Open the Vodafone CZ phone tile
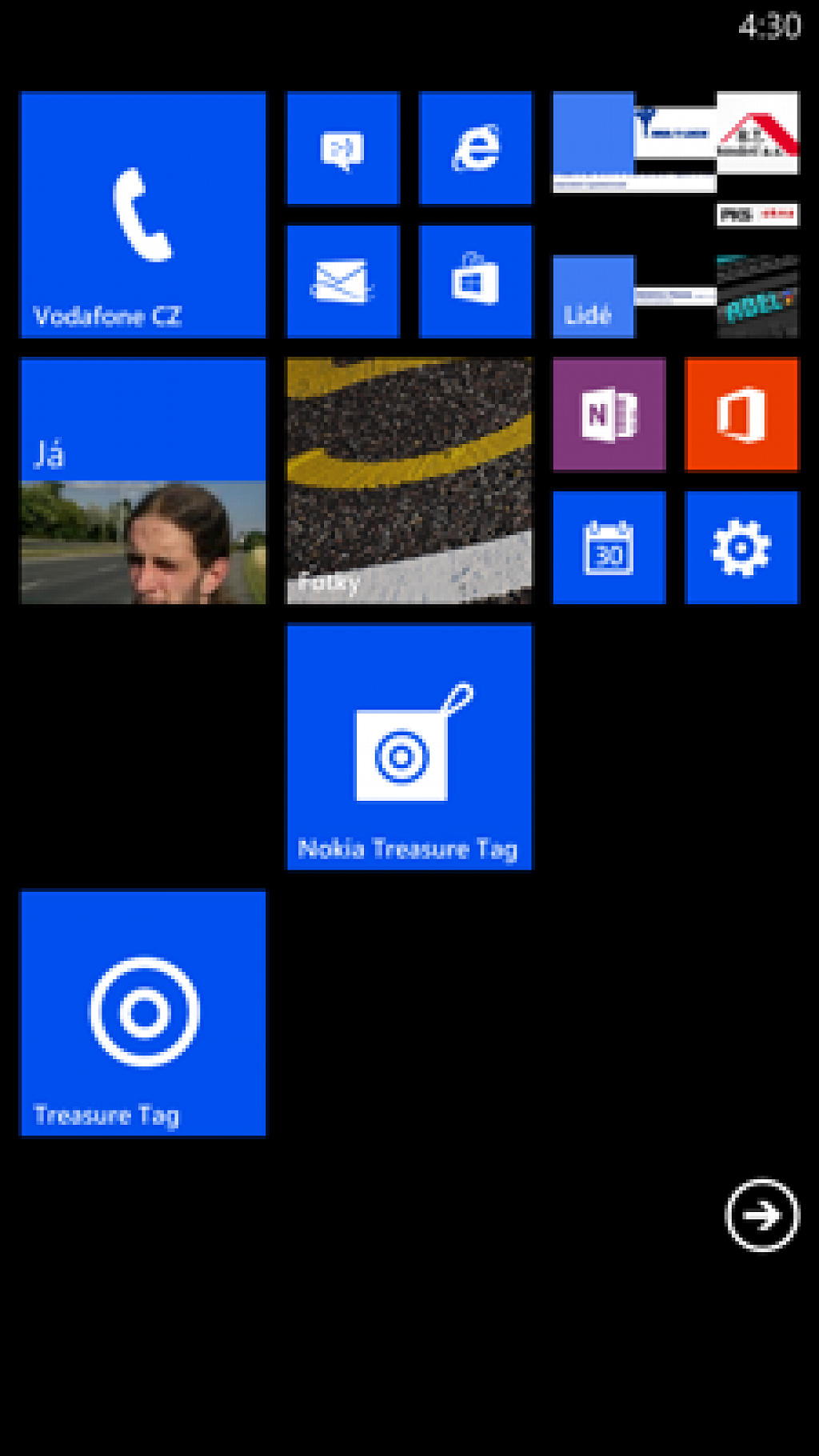Image resolution: width=819 pixels, height=1456 pixels. 143,214
